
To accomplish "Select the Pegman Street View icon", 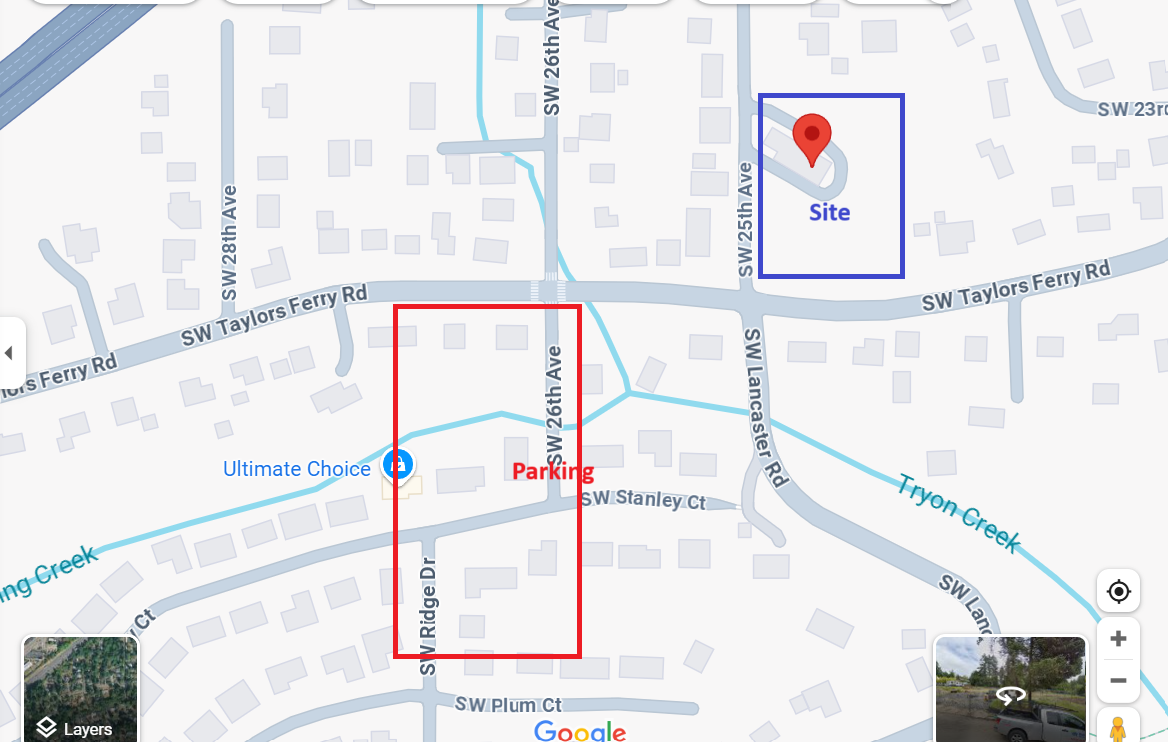I will [x=1118, y=725].
